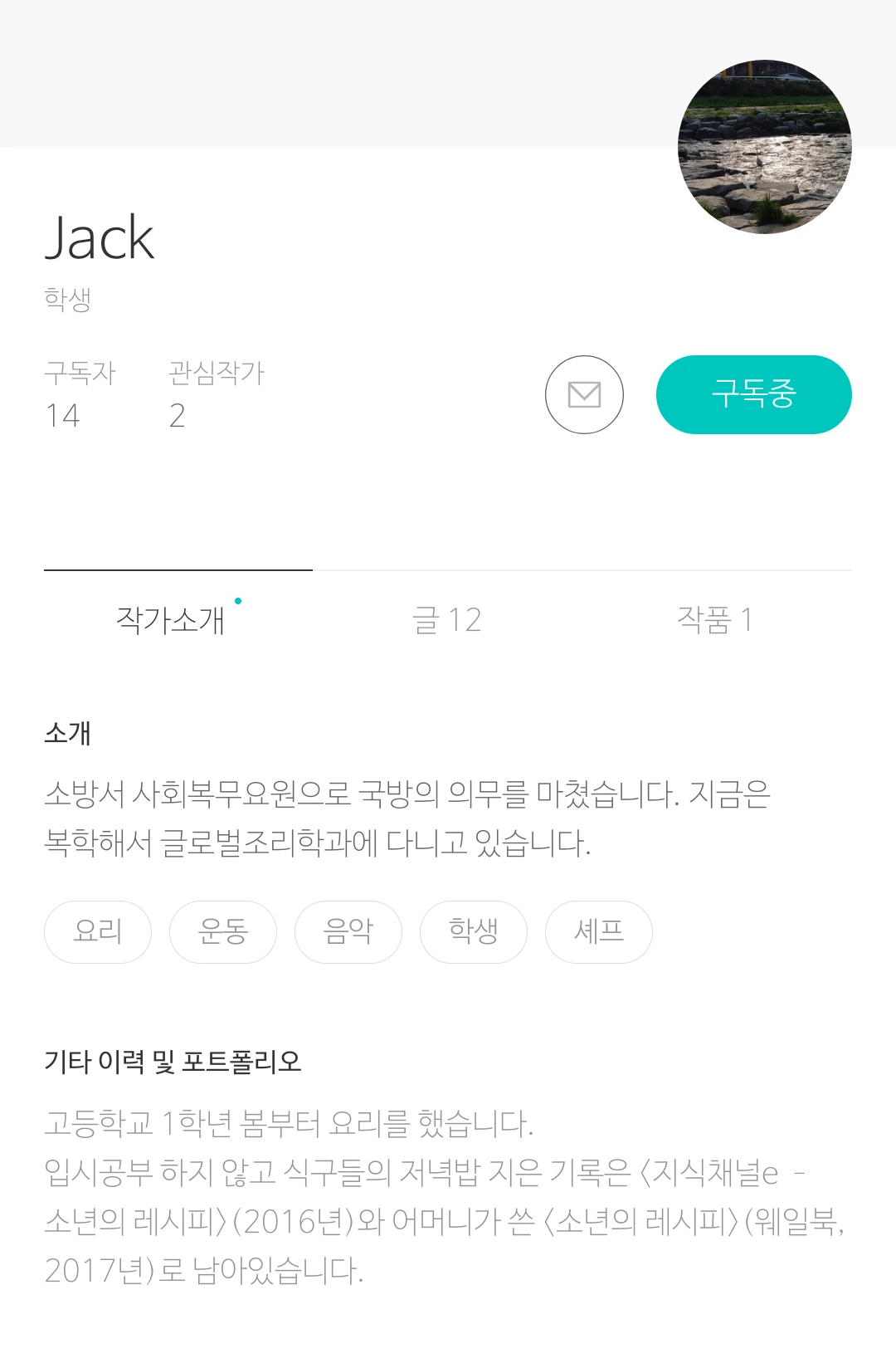This screenshot has height=1358, width=896.
Task: Open the 셰프 keyword chip
Action: coord(599,931)
